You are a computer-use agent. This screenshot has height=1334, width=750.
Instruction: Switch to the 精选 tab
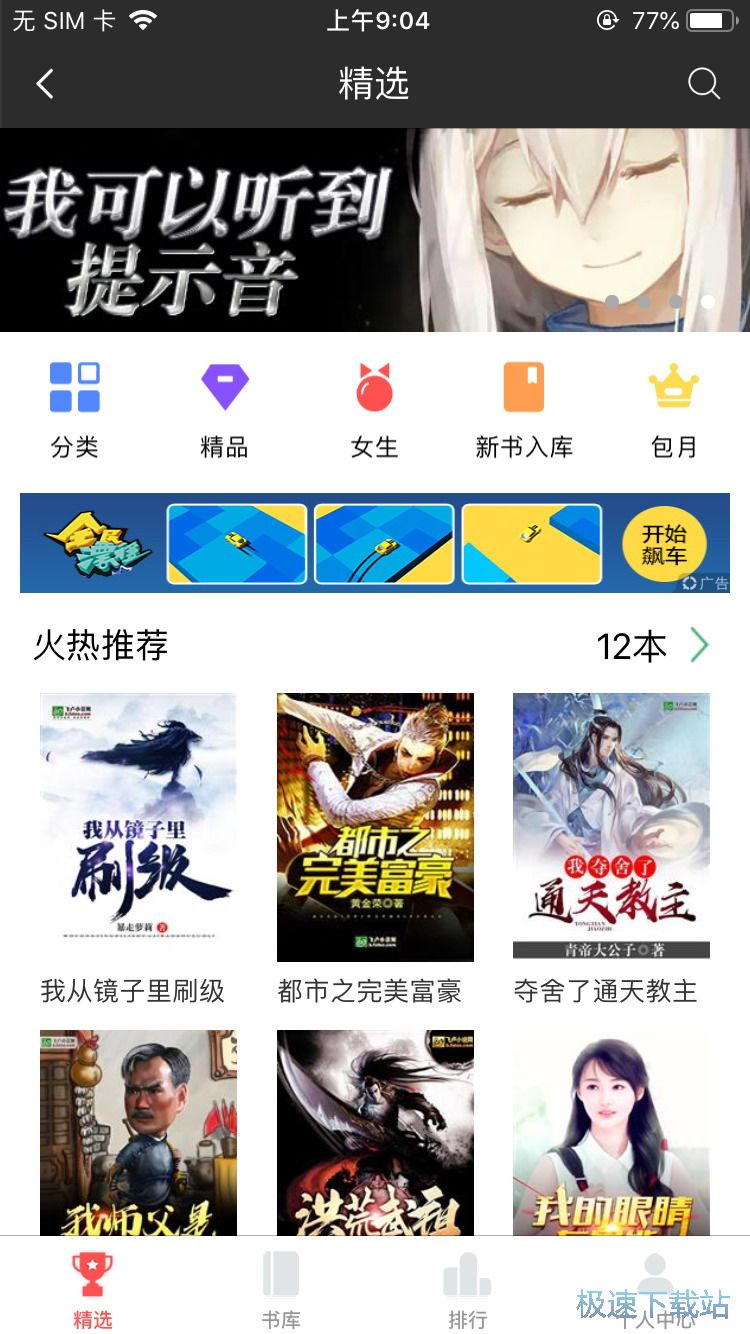coord(93,1290)
